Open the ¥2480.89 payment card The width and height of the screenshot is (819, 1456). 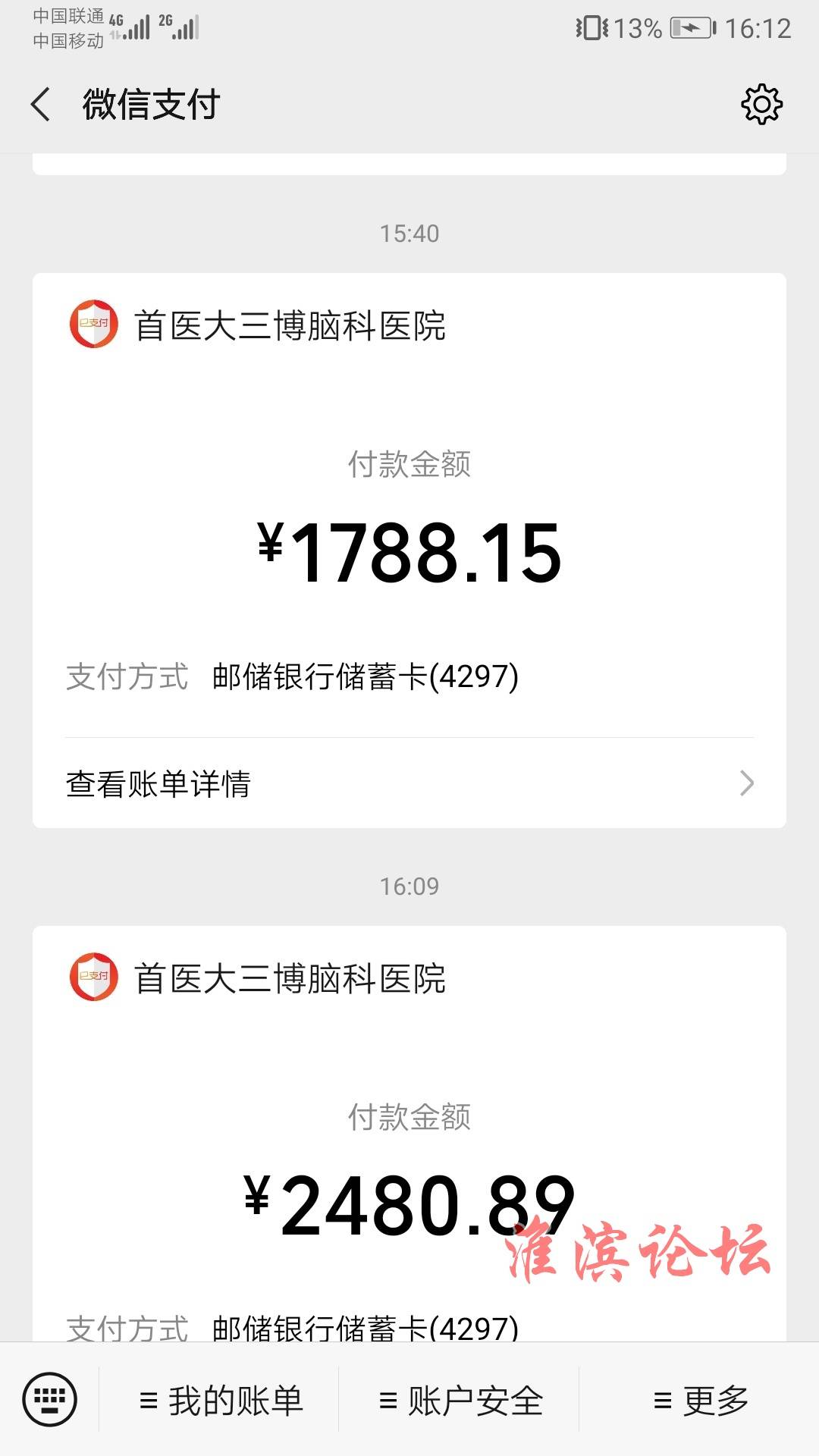[x=409, y=1134]
